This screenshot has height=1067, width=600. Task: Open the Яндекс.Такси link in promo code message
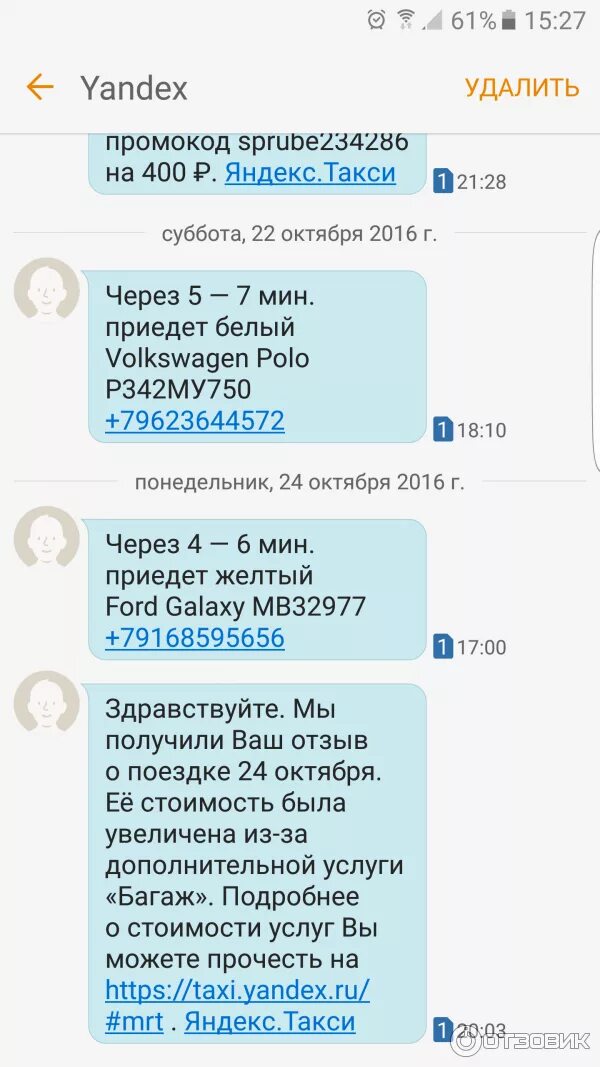tap(310, 172)
